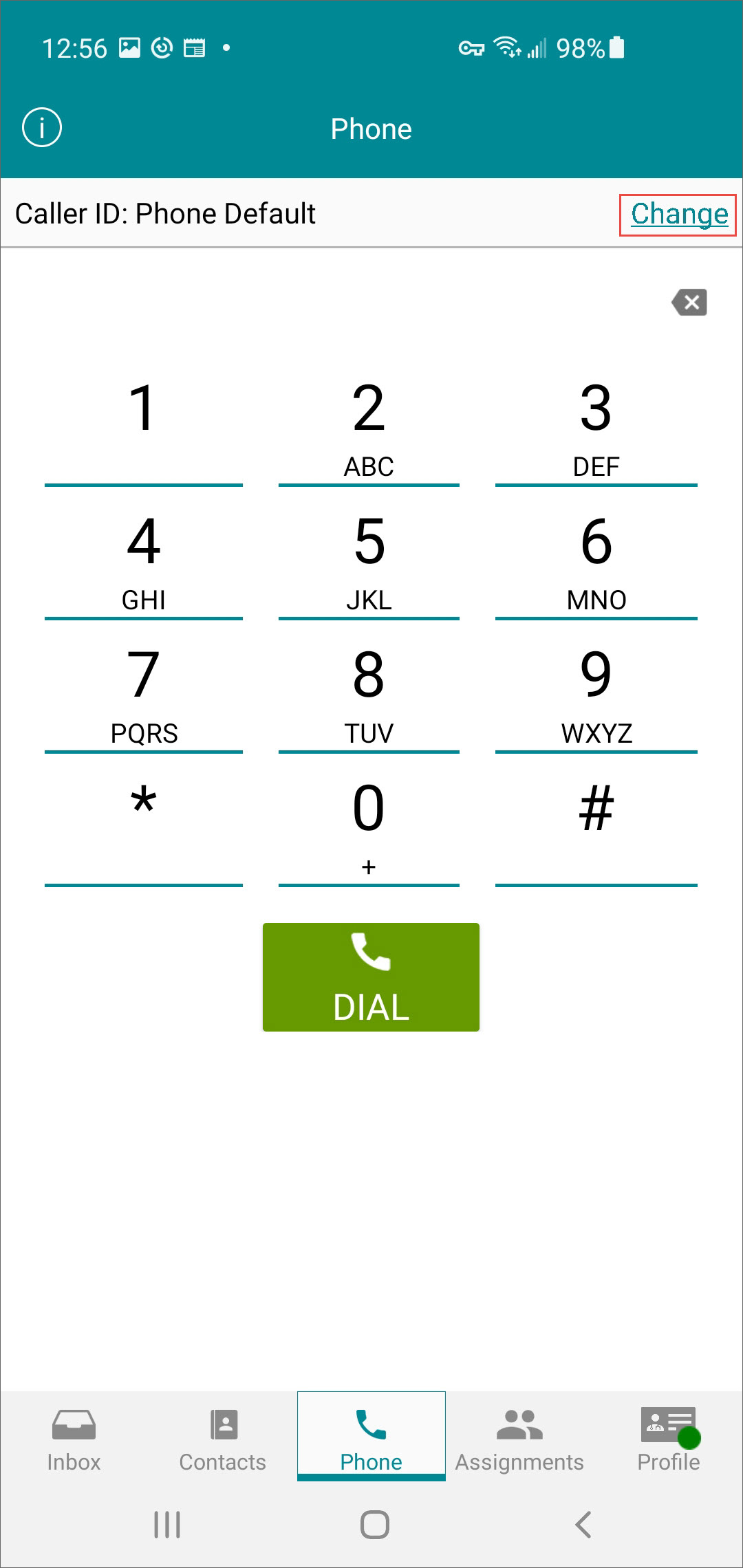Tap keypad key 7 PQRS
The height and width of the screenshot is (1568, 743).
pyautogui.click(x=143, y=693)
